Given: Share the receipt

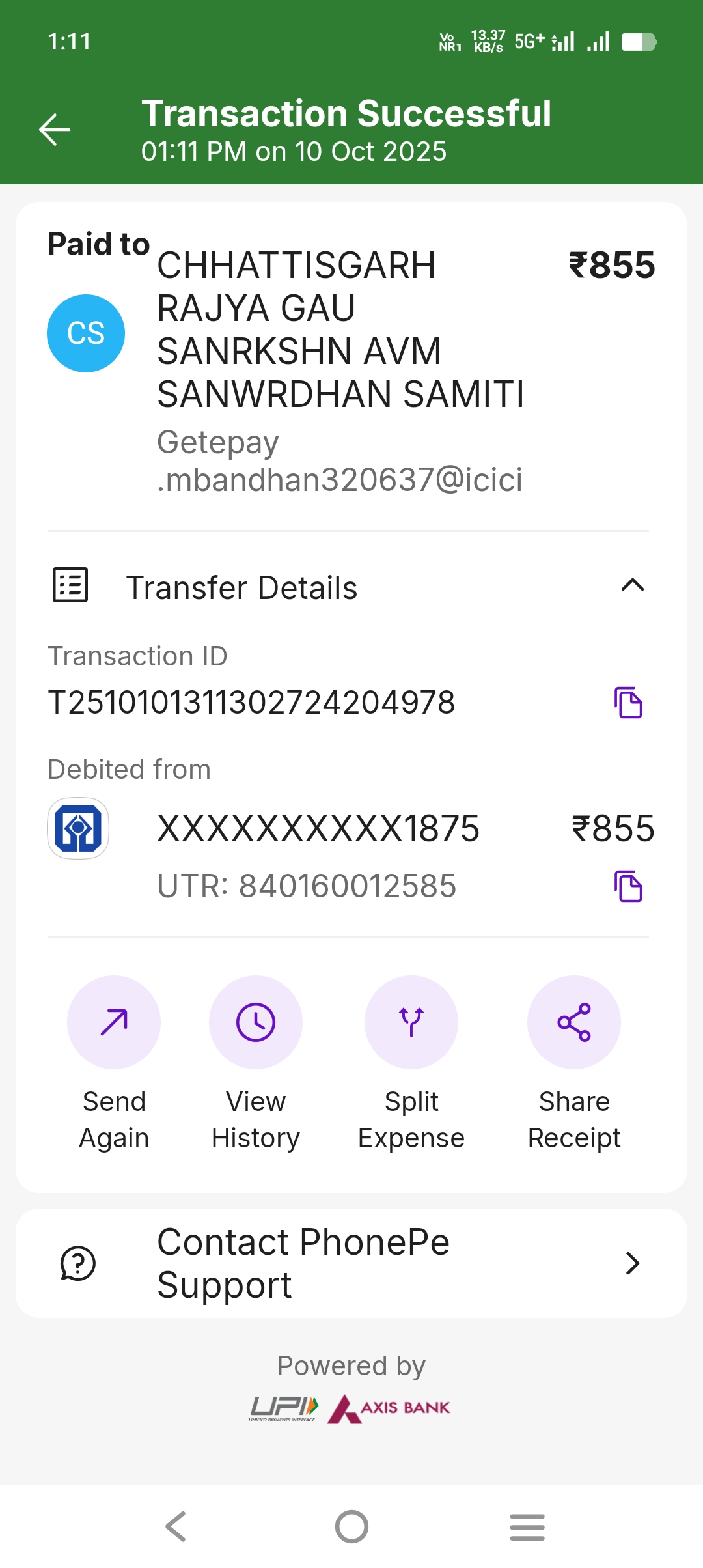Looking at the screenshot, I should (574, 1022).
